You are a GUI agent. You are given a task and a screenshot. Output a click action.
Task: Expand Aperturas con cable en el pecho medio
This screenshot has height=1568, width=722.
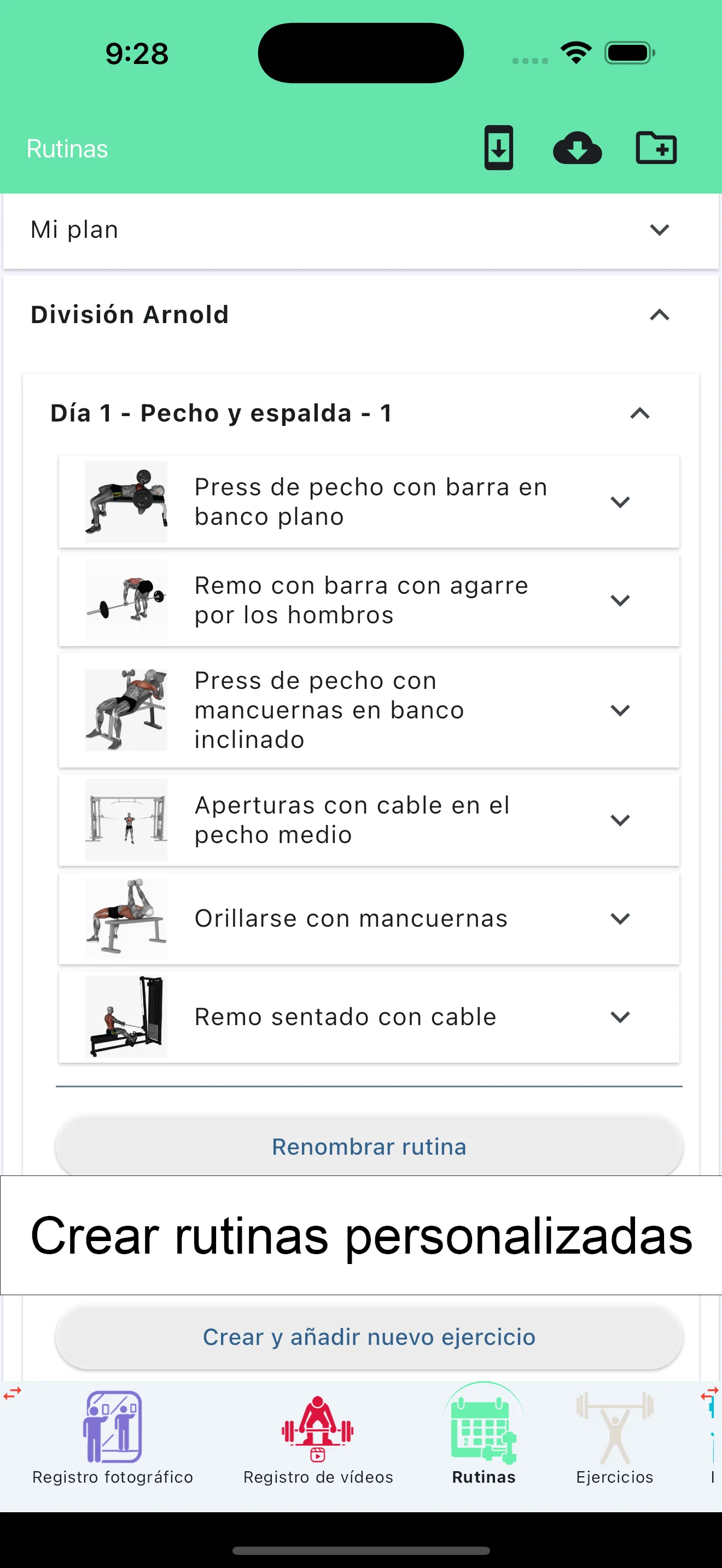click(620, 820)
